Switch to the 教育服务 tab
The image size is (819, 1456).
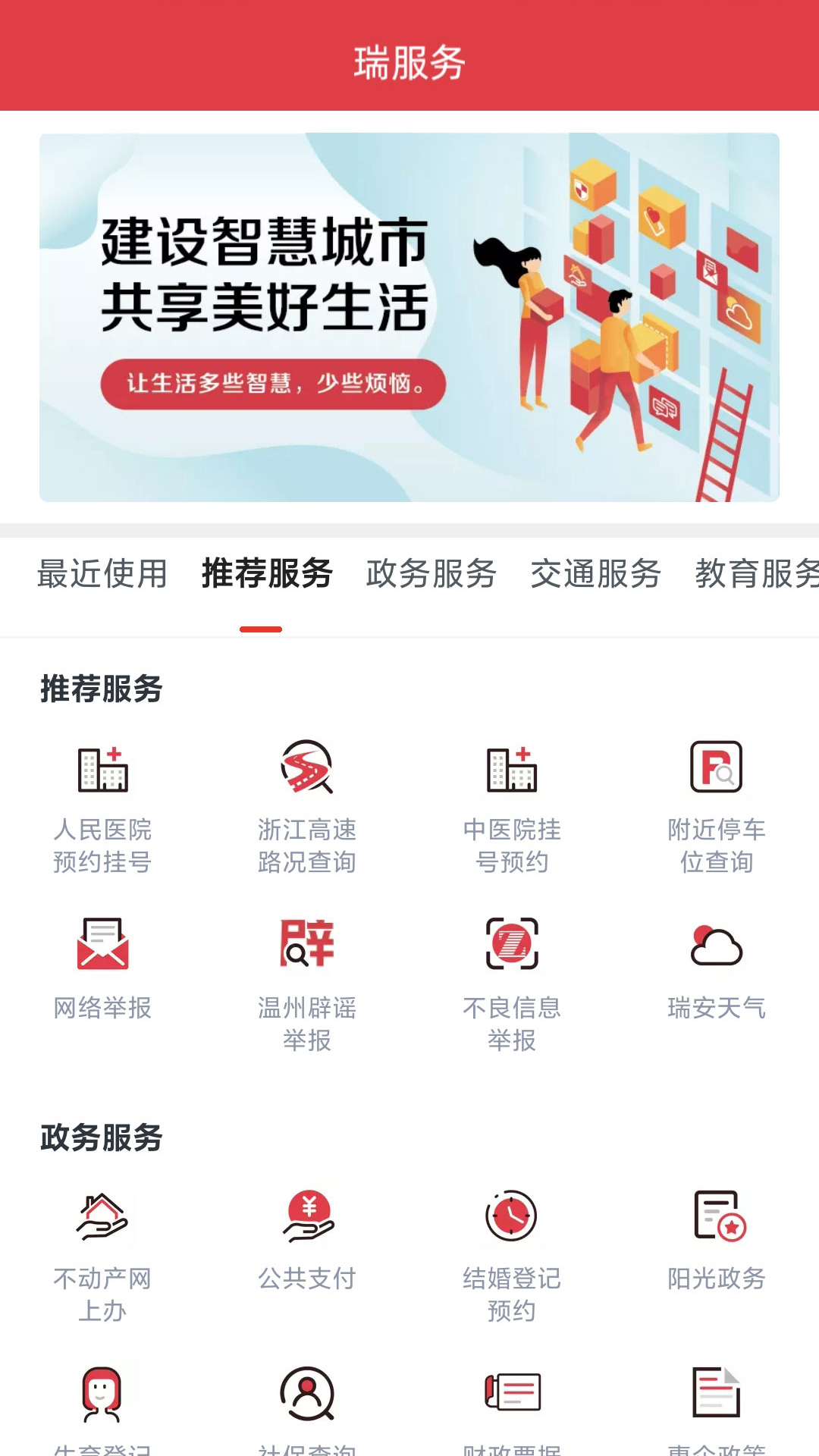756,573
